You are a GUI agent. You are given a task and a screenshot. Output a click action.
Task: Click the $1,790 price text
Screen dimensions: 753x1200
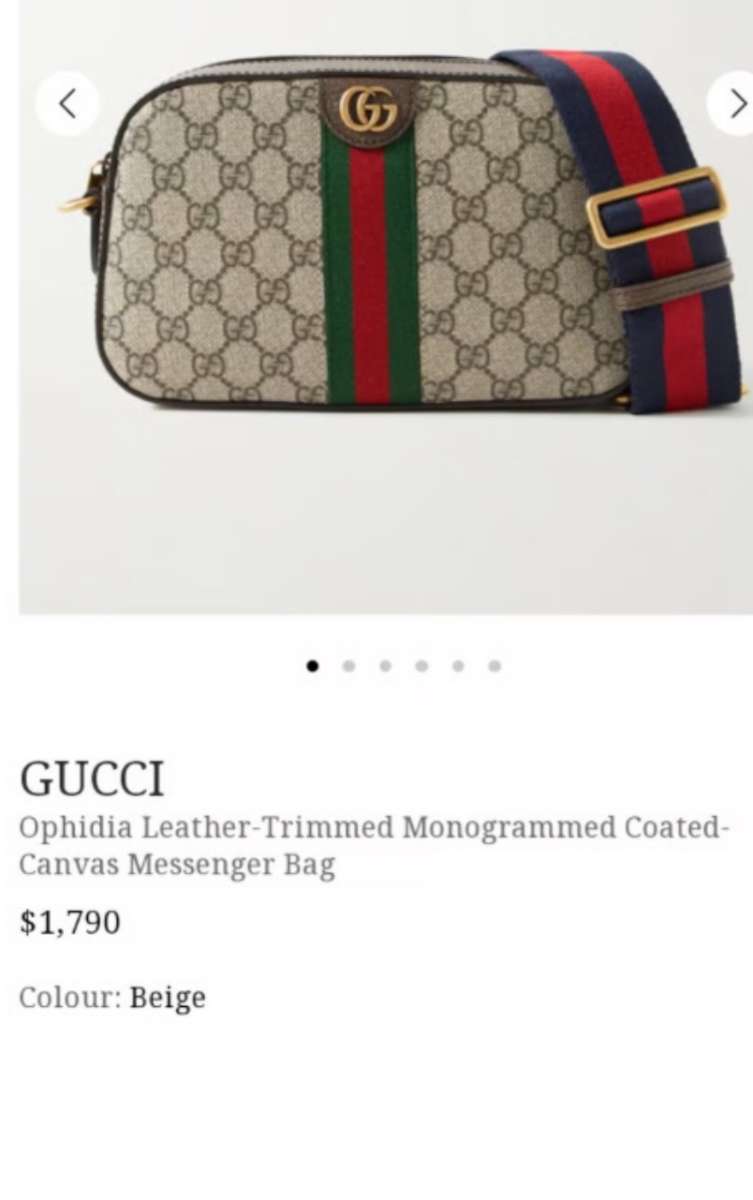pyautogui.click(x=68, y=921)
